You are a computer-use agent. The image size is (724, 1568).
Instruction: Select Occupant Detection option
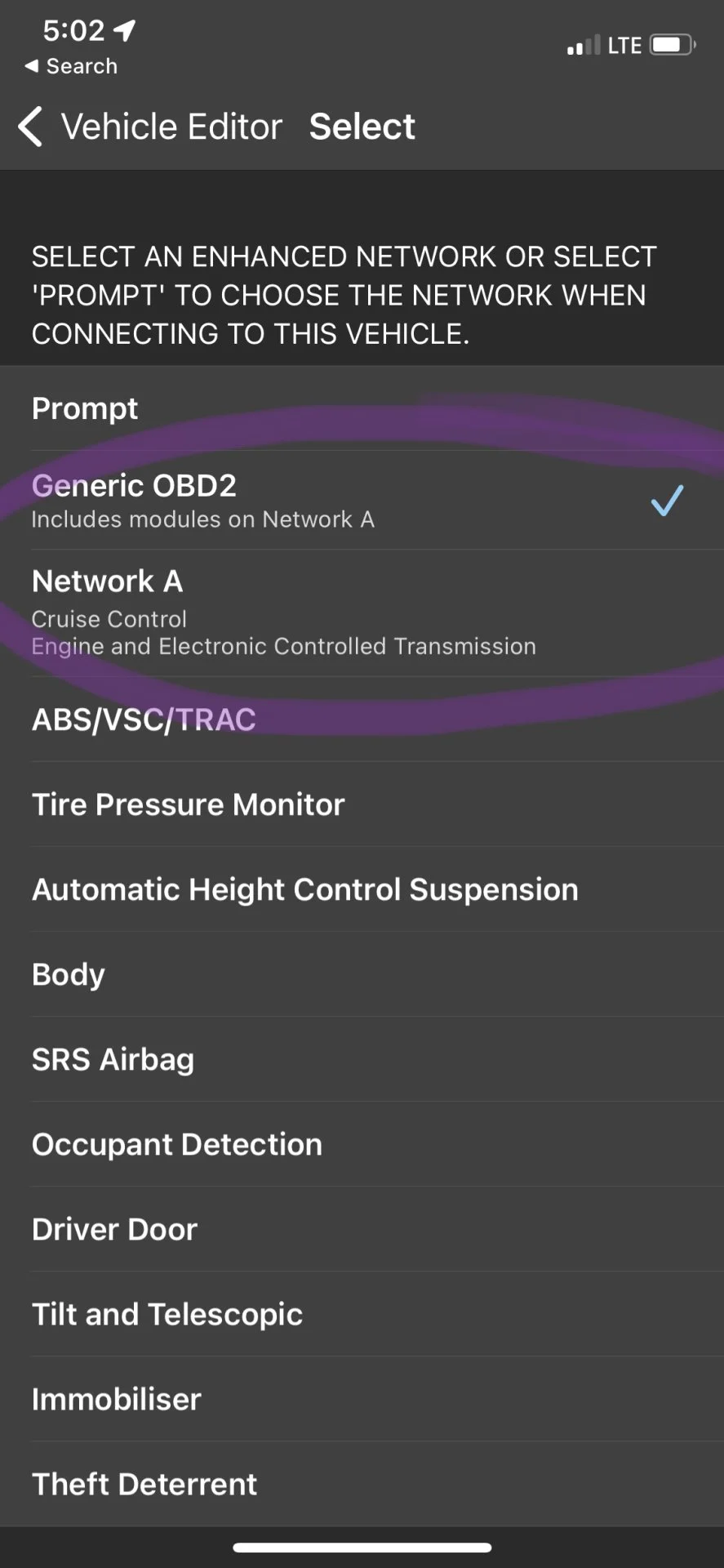362,1144
